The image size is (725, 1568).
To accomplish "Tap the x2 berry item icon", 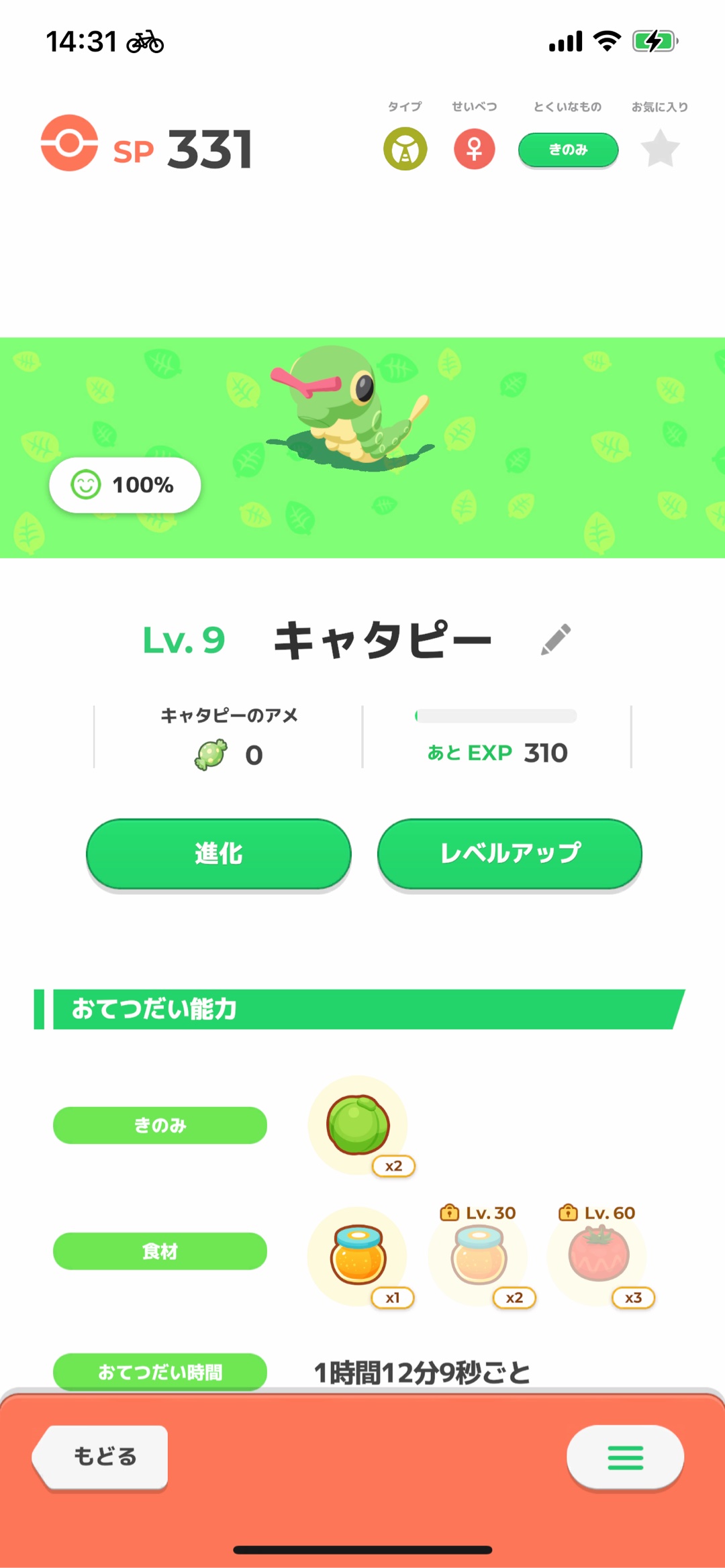I will 358,1125.
